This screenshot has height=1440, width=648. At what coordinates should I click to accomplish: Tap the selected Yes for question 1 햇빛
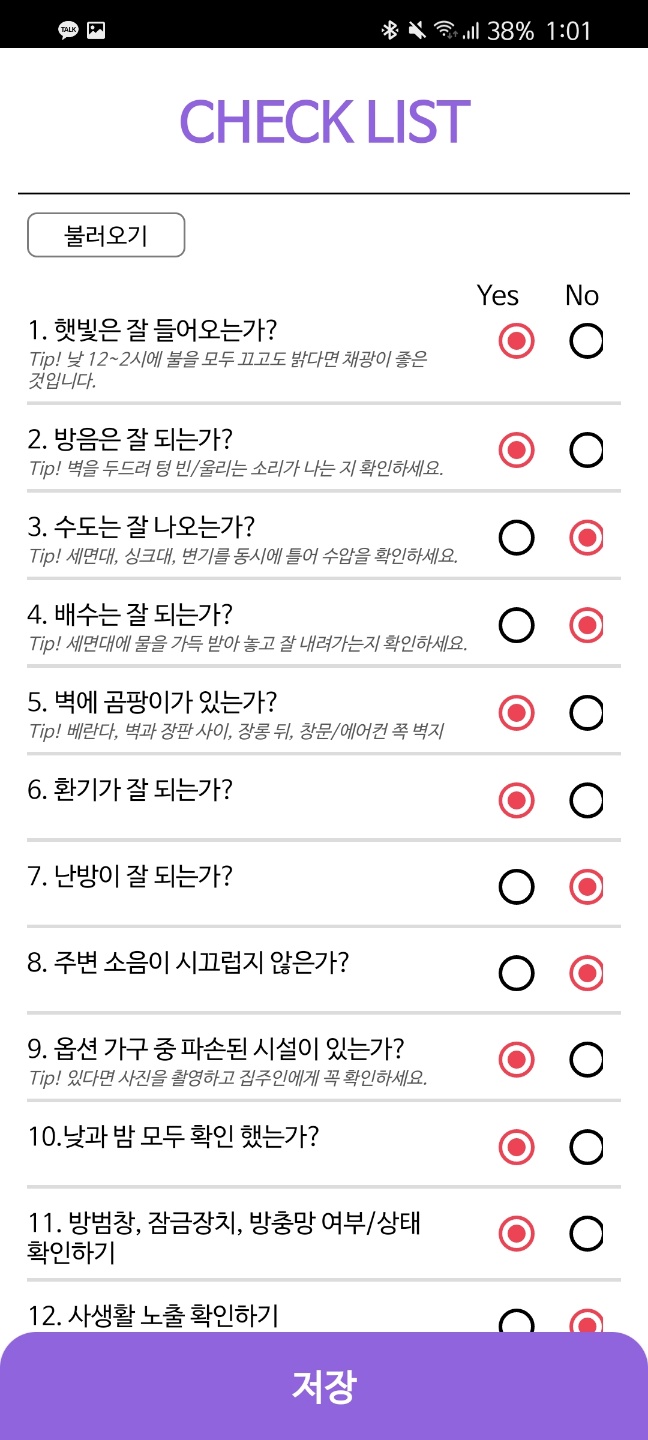516,341
